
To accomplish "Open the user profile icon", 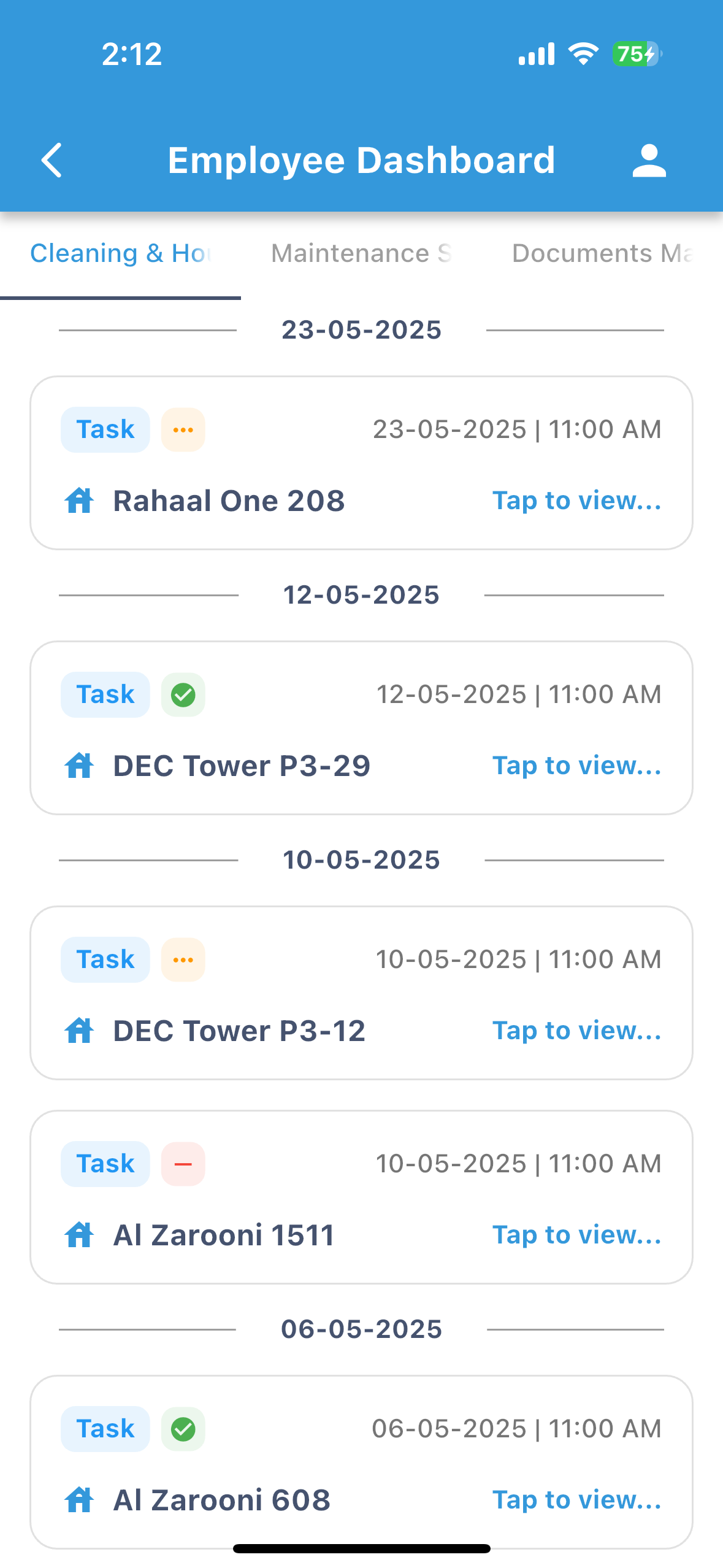I will [649, 161].
